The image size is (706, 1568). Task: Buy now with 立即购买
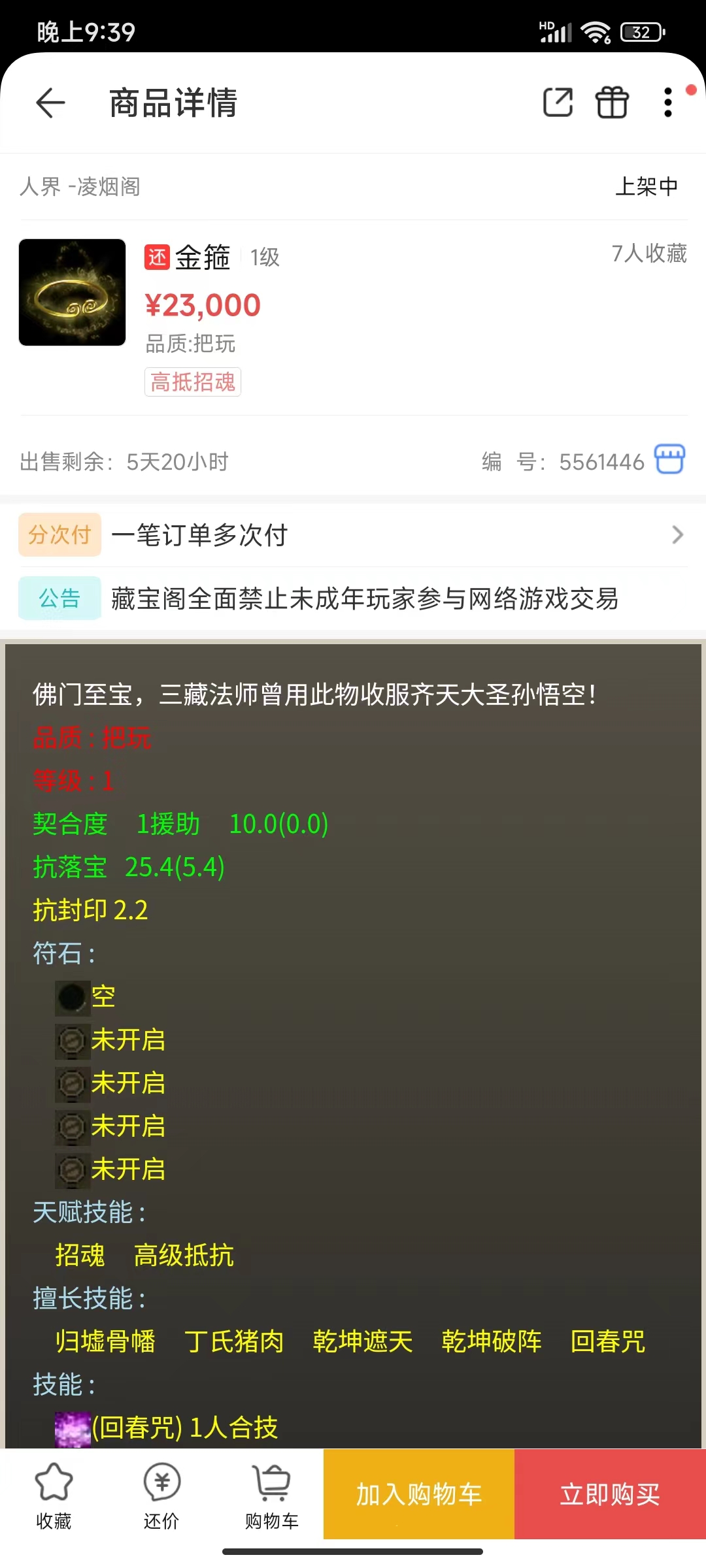click(610, 1494)
